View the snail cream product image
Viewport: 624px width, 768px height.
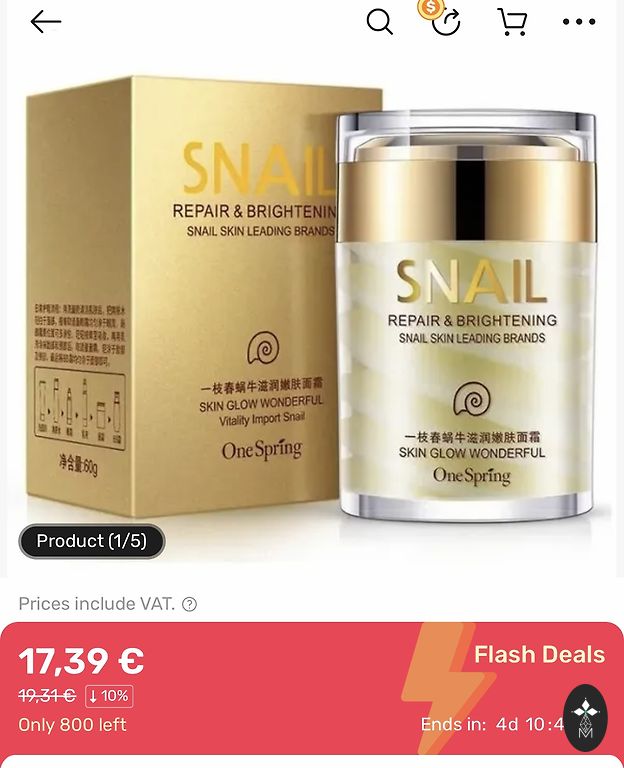coord(312,300)
